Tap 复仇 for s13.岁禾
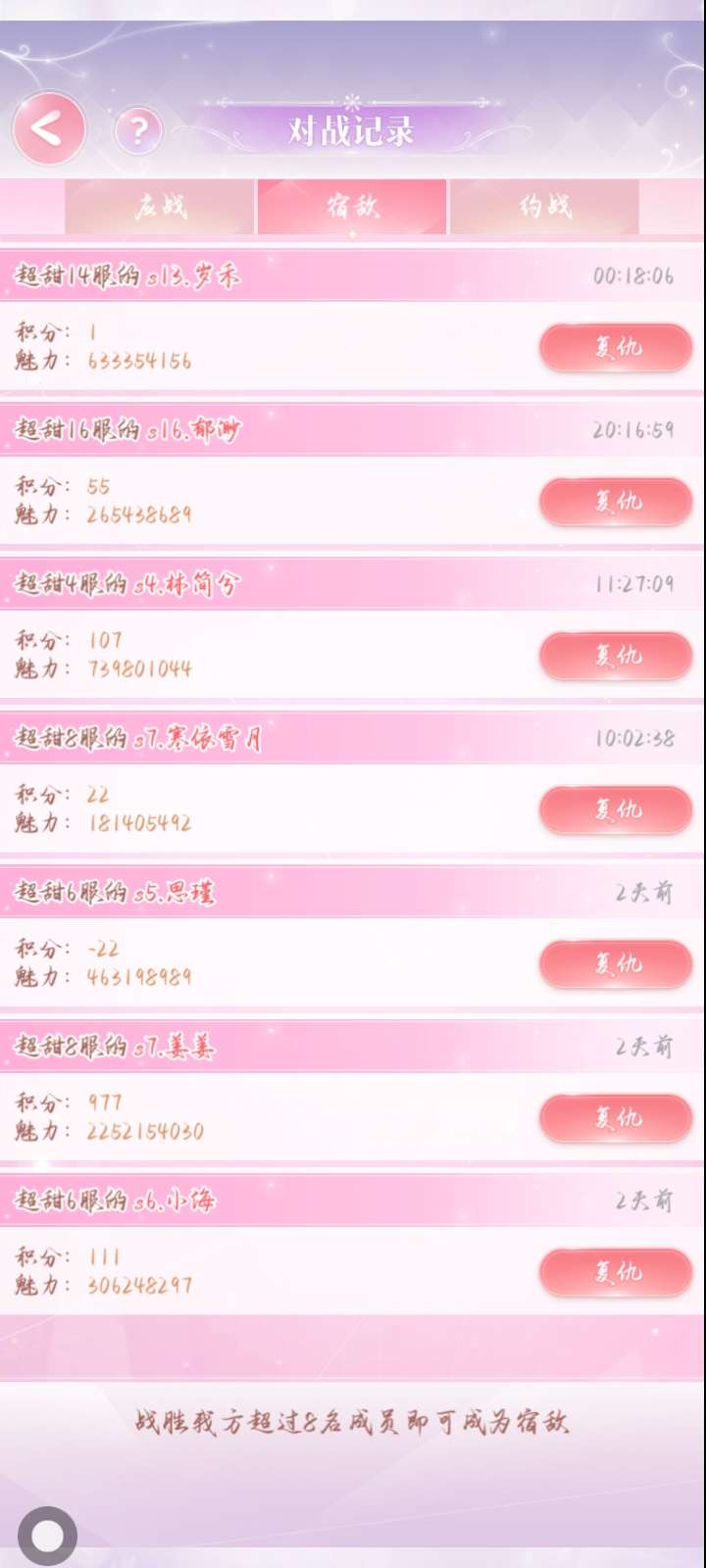The height and width of the screenshot is (1568, 706). coord(616,347)
